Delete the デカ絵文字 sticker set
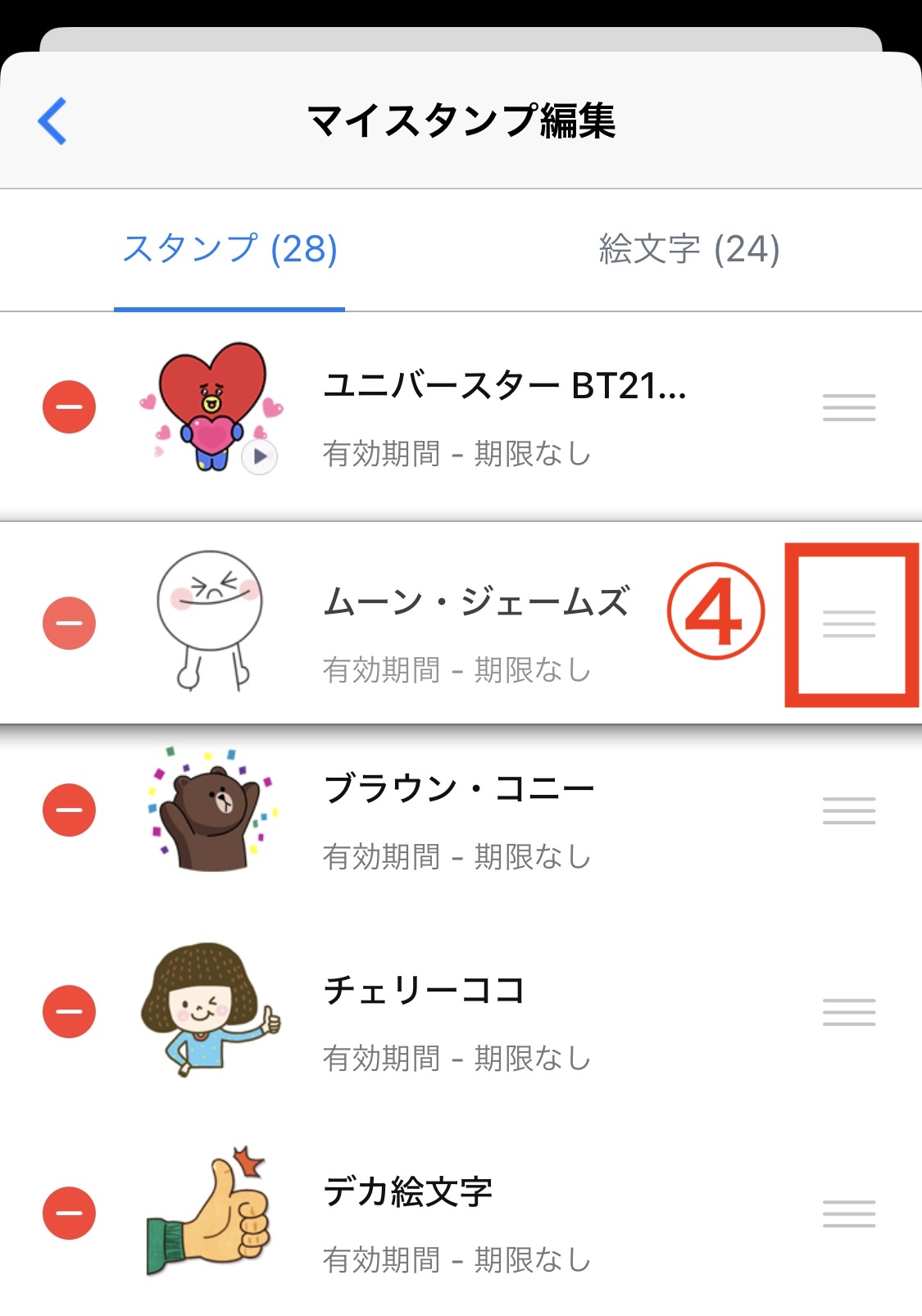The height and width of the screenshot is (1316, 922). (69, 1213)
